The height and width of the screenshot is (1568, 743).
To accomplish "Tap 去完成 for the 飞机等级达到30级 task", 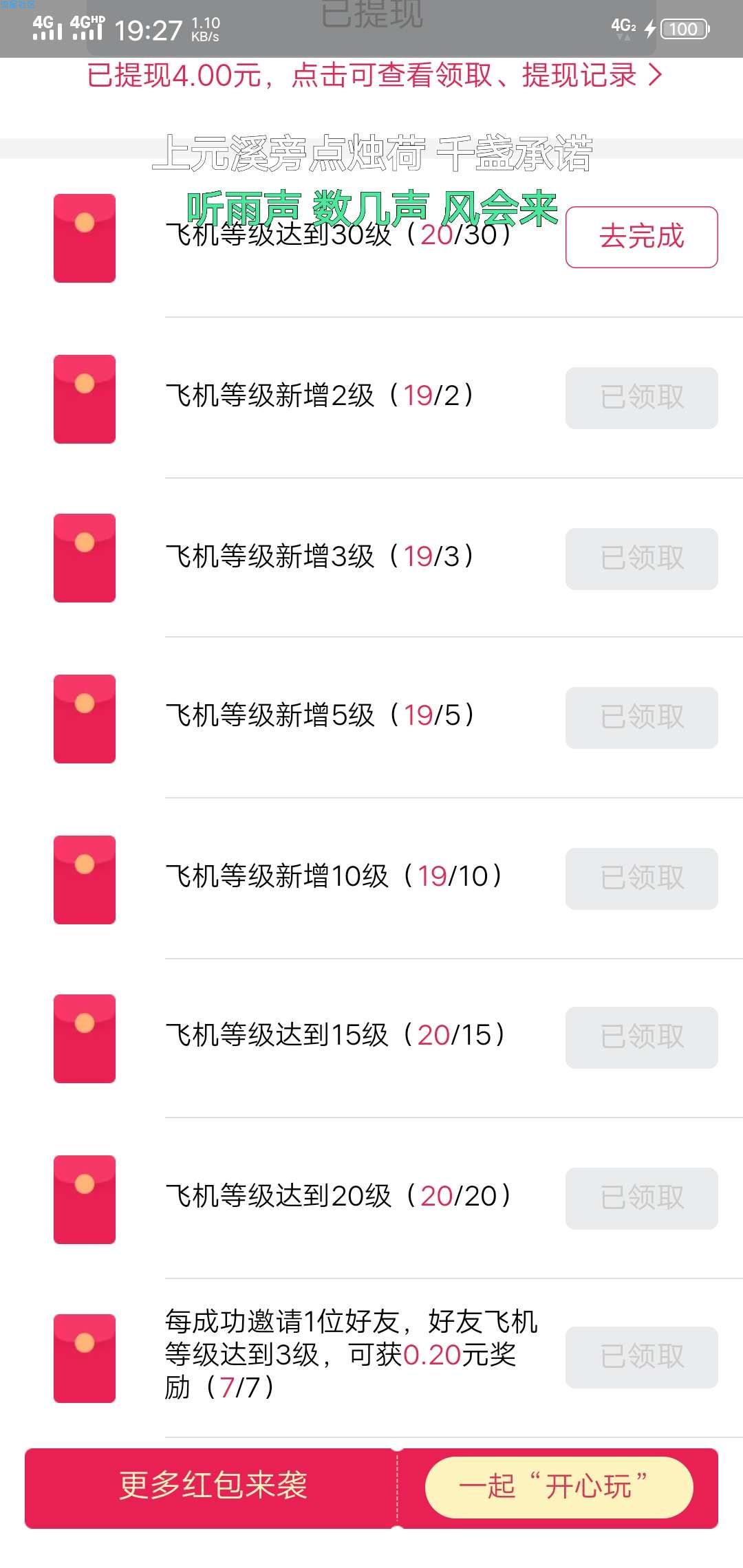I will (x=641, y=237).
